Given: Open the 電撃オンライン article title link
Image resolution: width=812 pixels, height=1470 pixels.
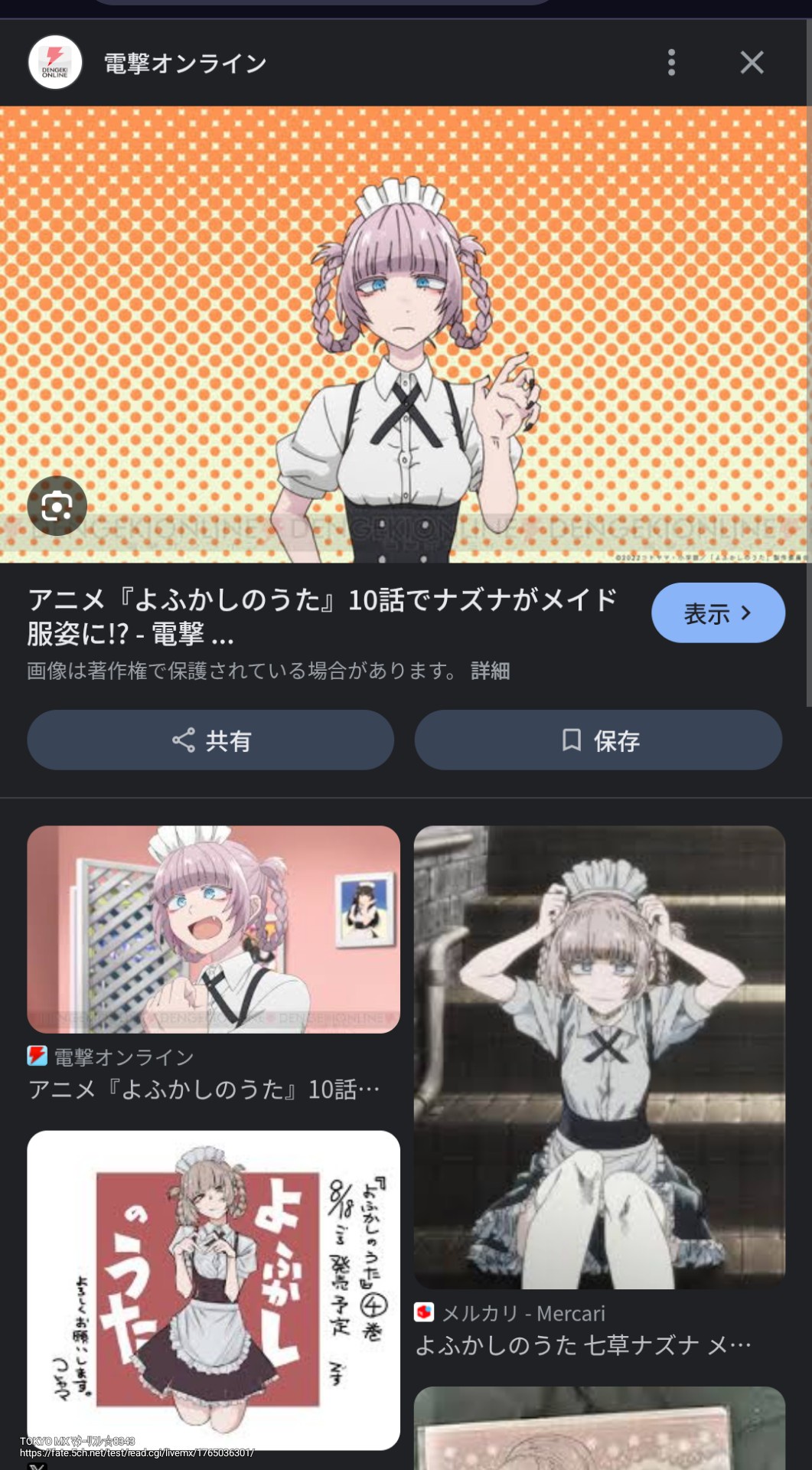Looking at the screenshot, I should tap(321, 616).
